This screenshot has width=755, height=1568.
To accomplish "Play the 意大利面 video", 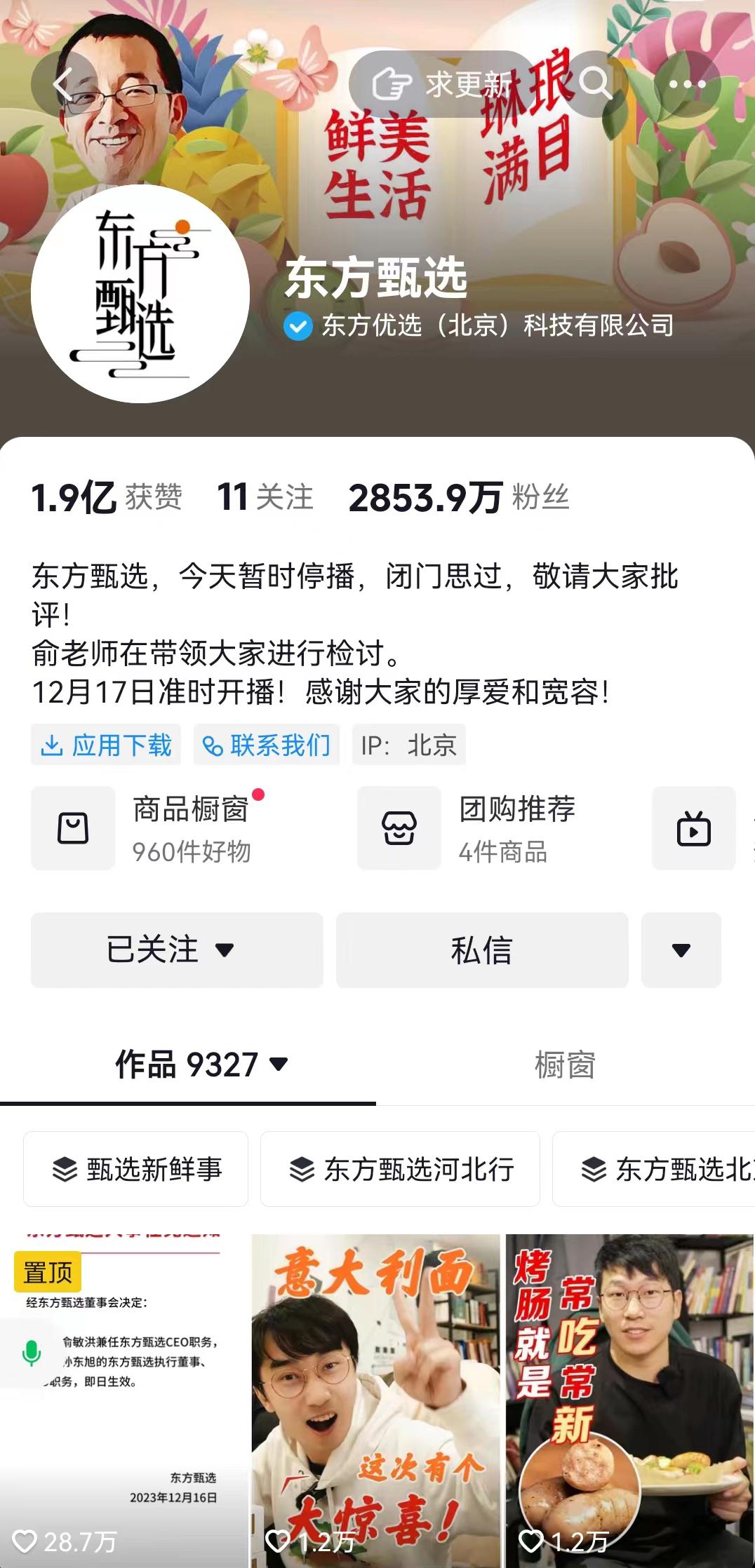I will (x=375, y=1403).
